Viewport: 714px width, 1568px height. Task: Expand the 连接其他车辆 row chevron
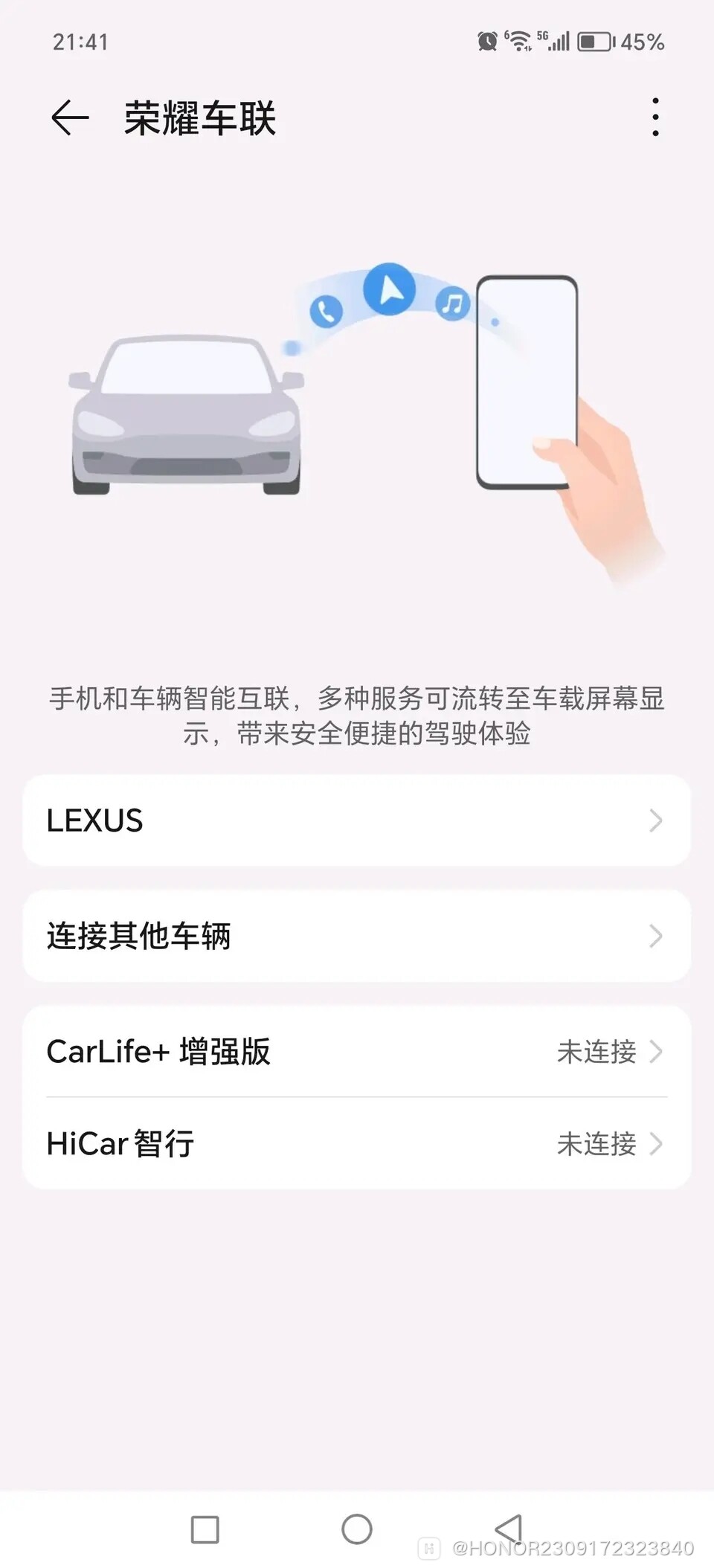[655, 936]
